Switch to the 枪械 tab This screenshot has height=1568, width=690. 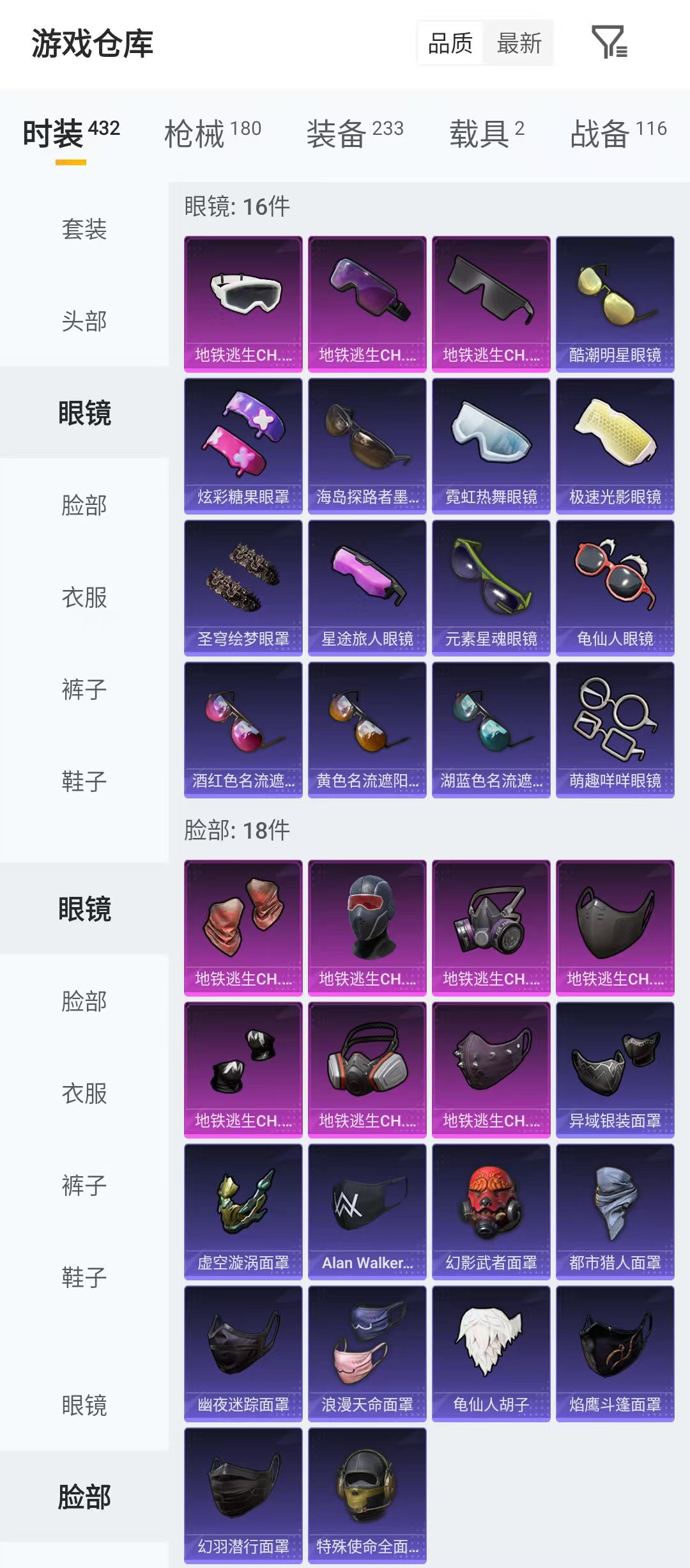[x=213, y=133]
